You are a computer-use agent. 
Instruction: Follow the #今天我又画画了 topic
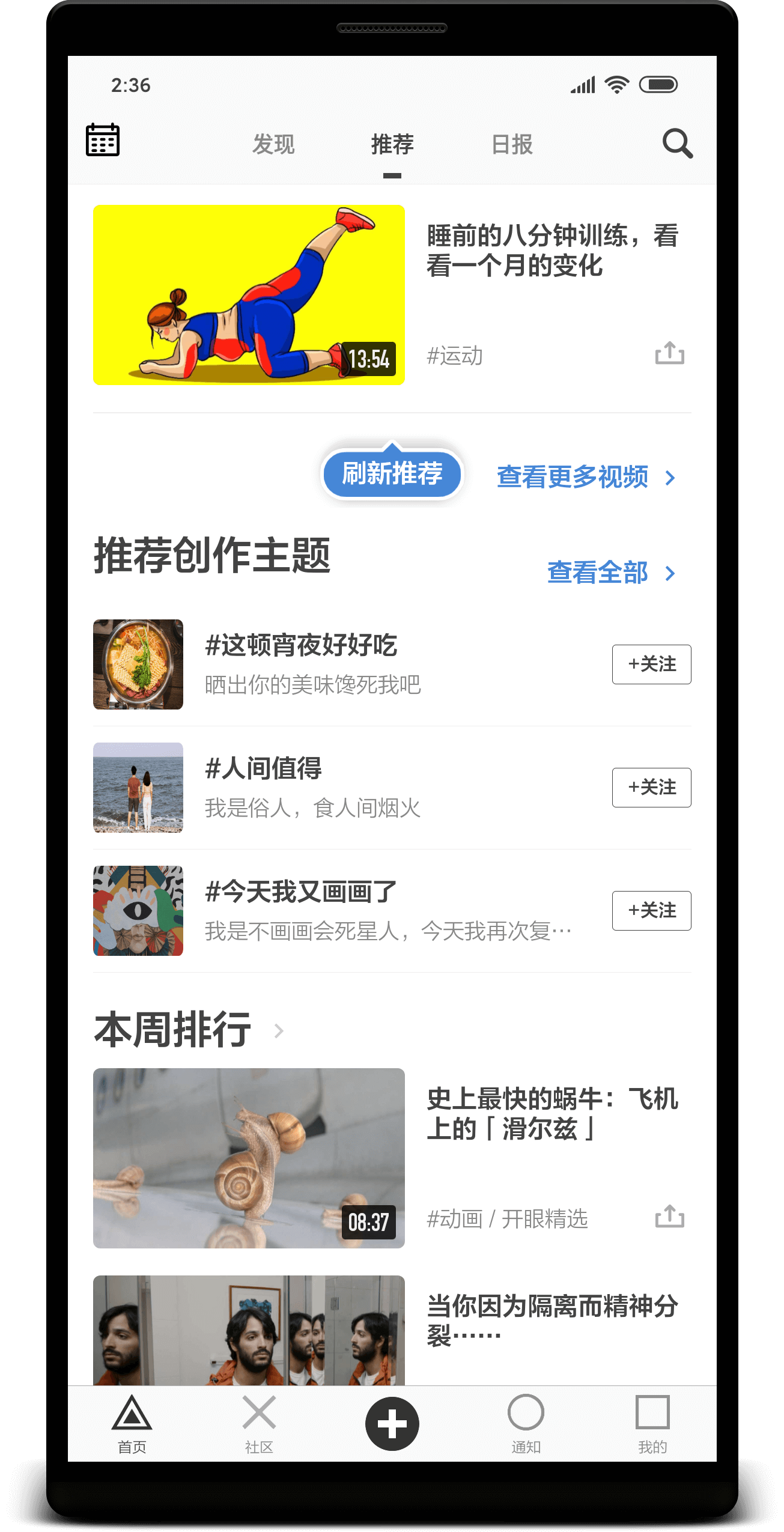[651, 911]
